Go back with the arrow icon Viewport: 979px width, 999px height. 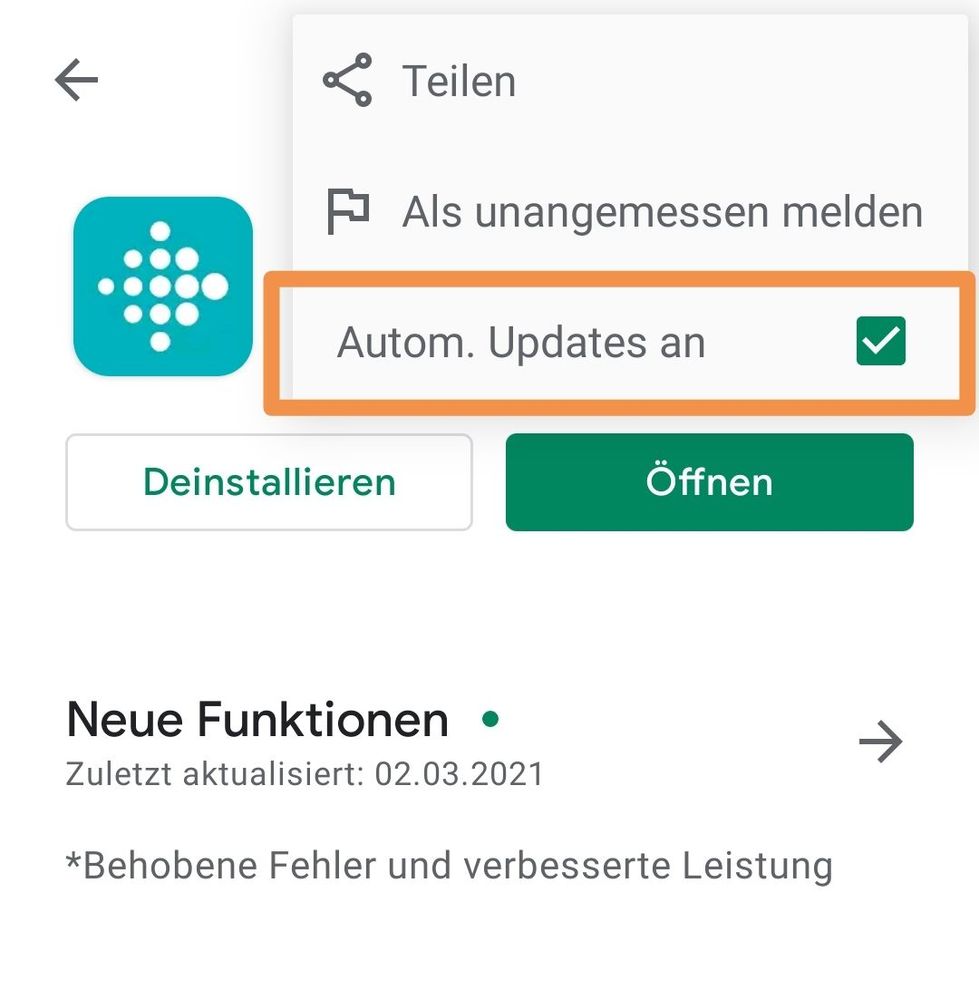point(76,80)
